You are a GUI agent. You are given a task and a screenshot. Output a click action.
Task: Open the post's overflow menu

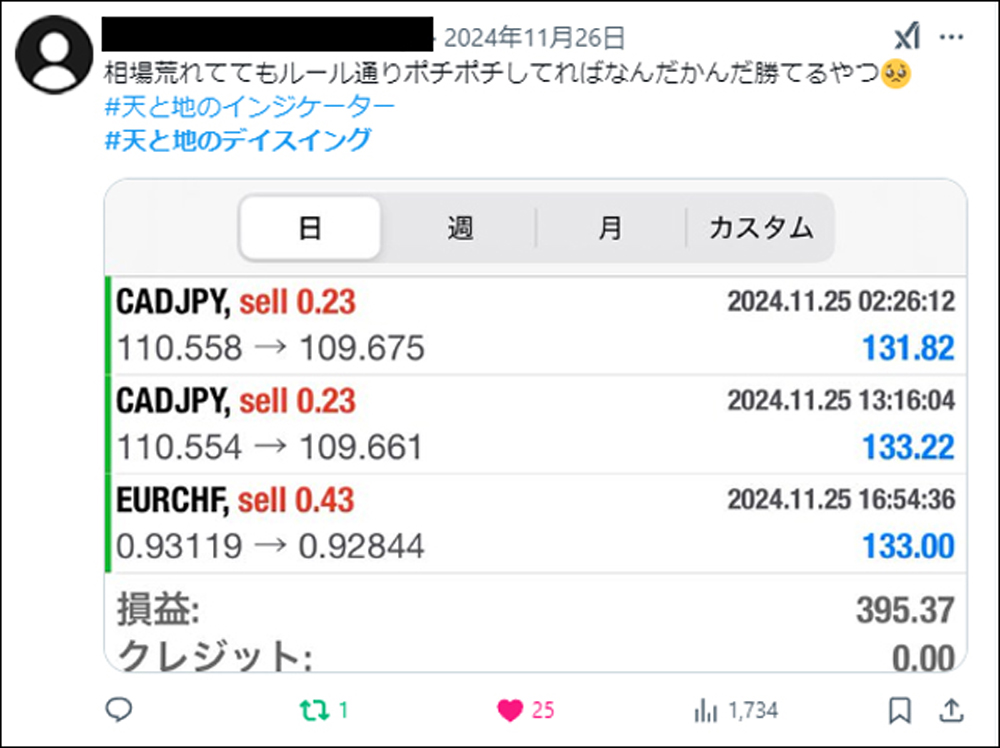coord(952,38)
